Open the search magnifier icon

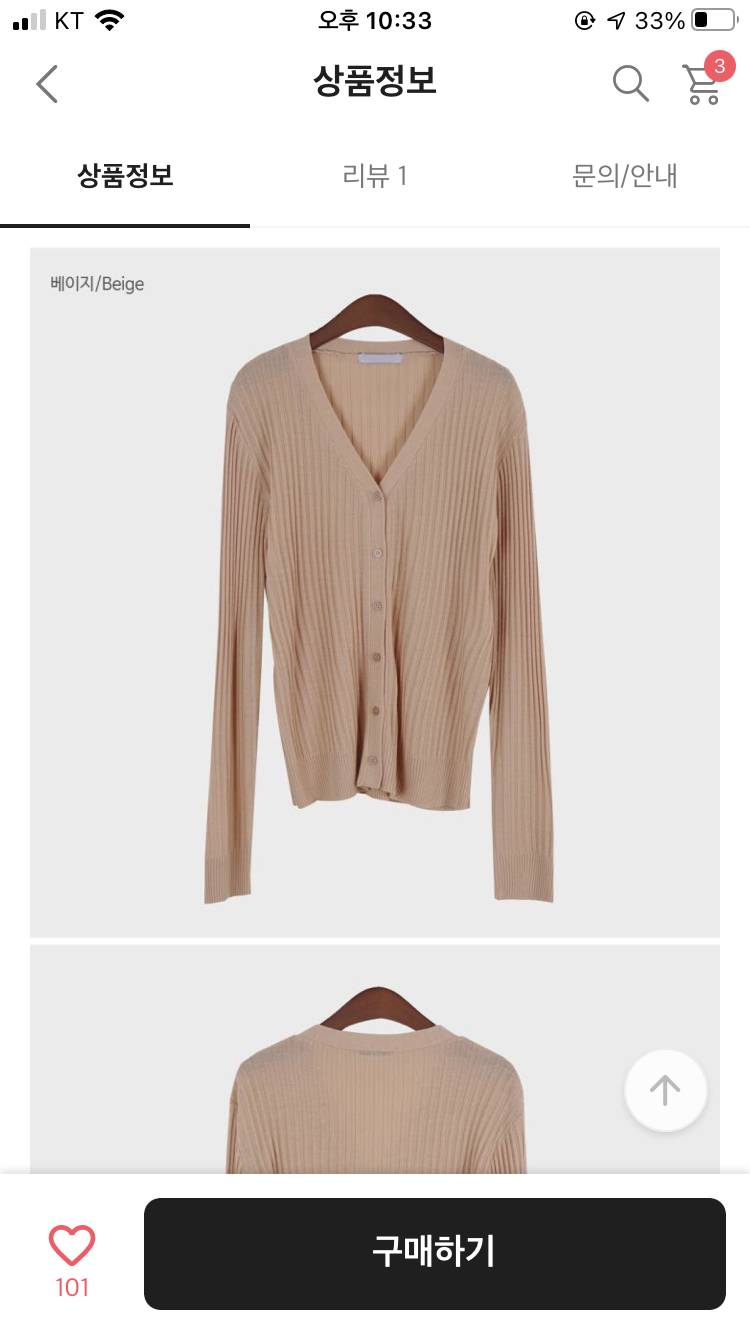point(630,84)
